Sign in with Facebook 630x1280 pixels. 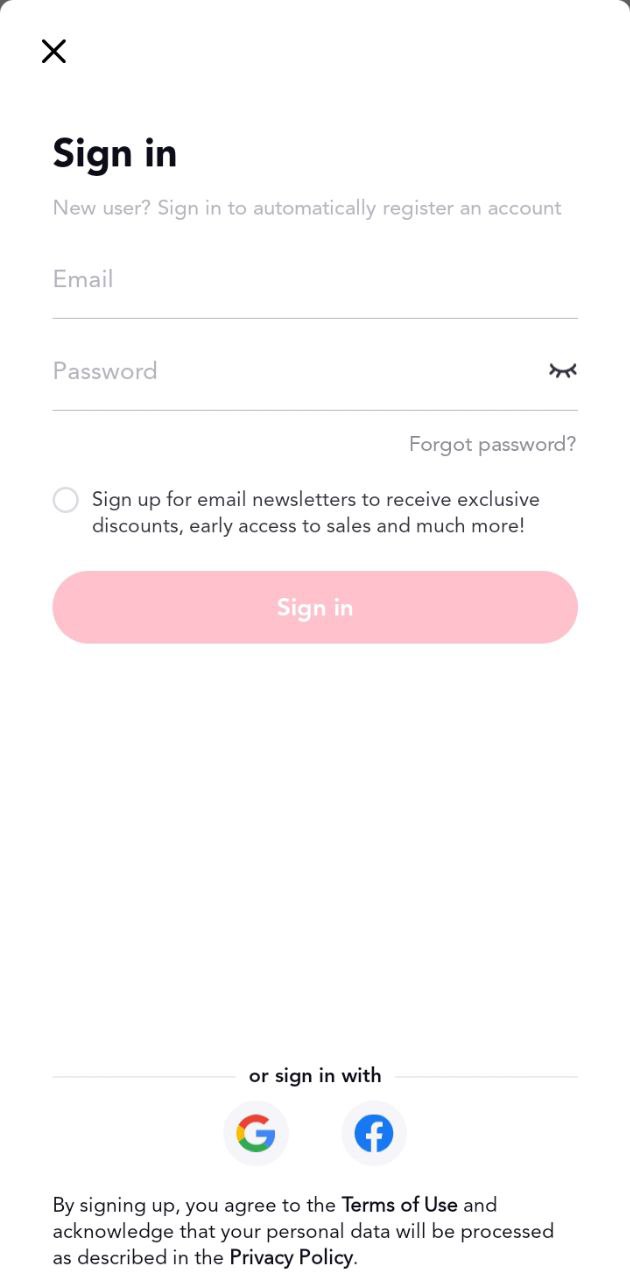click(374, 1133)
